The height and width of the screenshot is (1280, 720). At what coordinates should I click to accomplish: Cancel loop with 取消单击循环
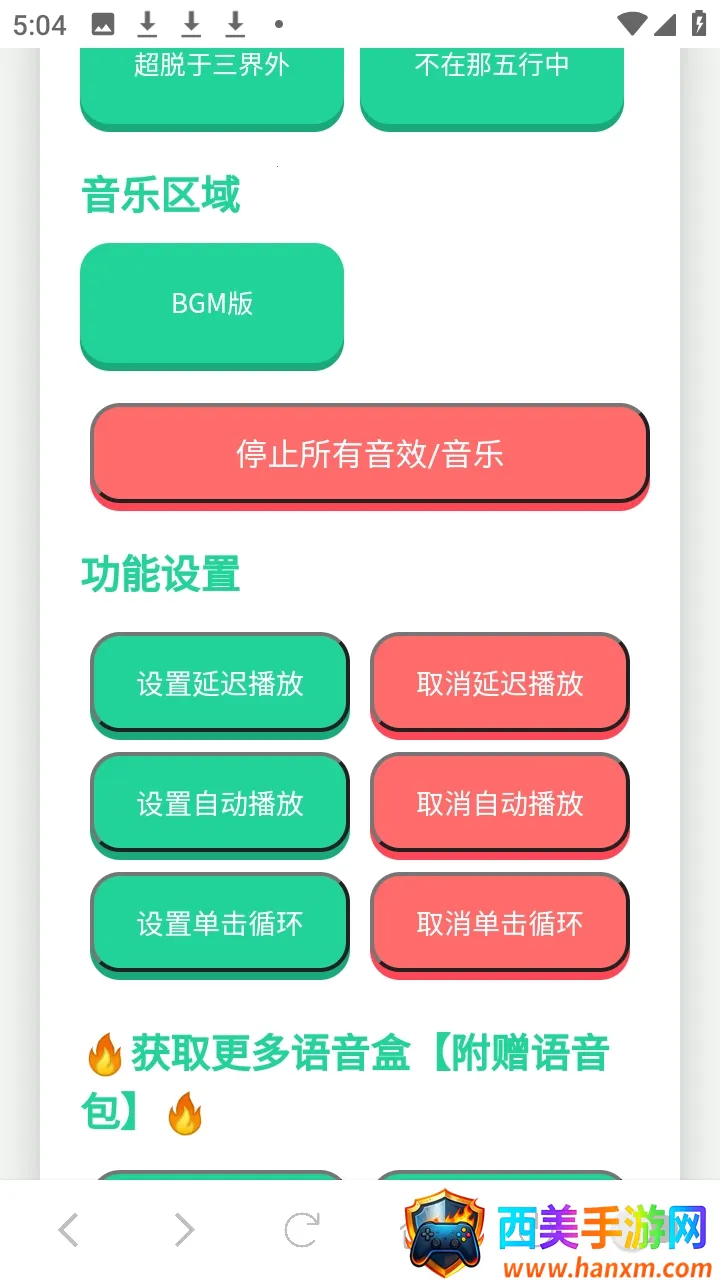point(499,923)
